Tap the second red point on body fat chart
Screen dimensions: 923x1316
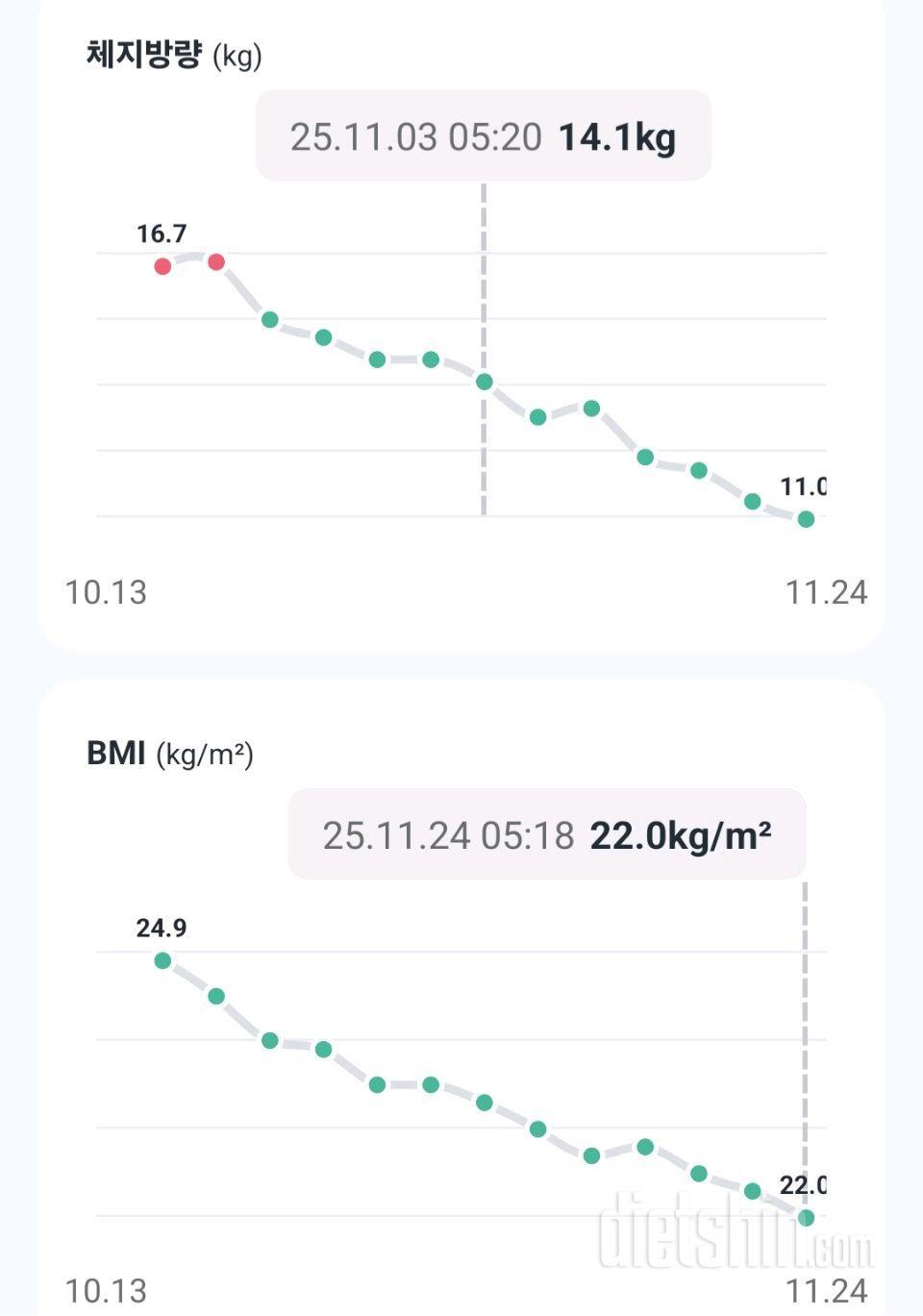(x=216, y=261)
